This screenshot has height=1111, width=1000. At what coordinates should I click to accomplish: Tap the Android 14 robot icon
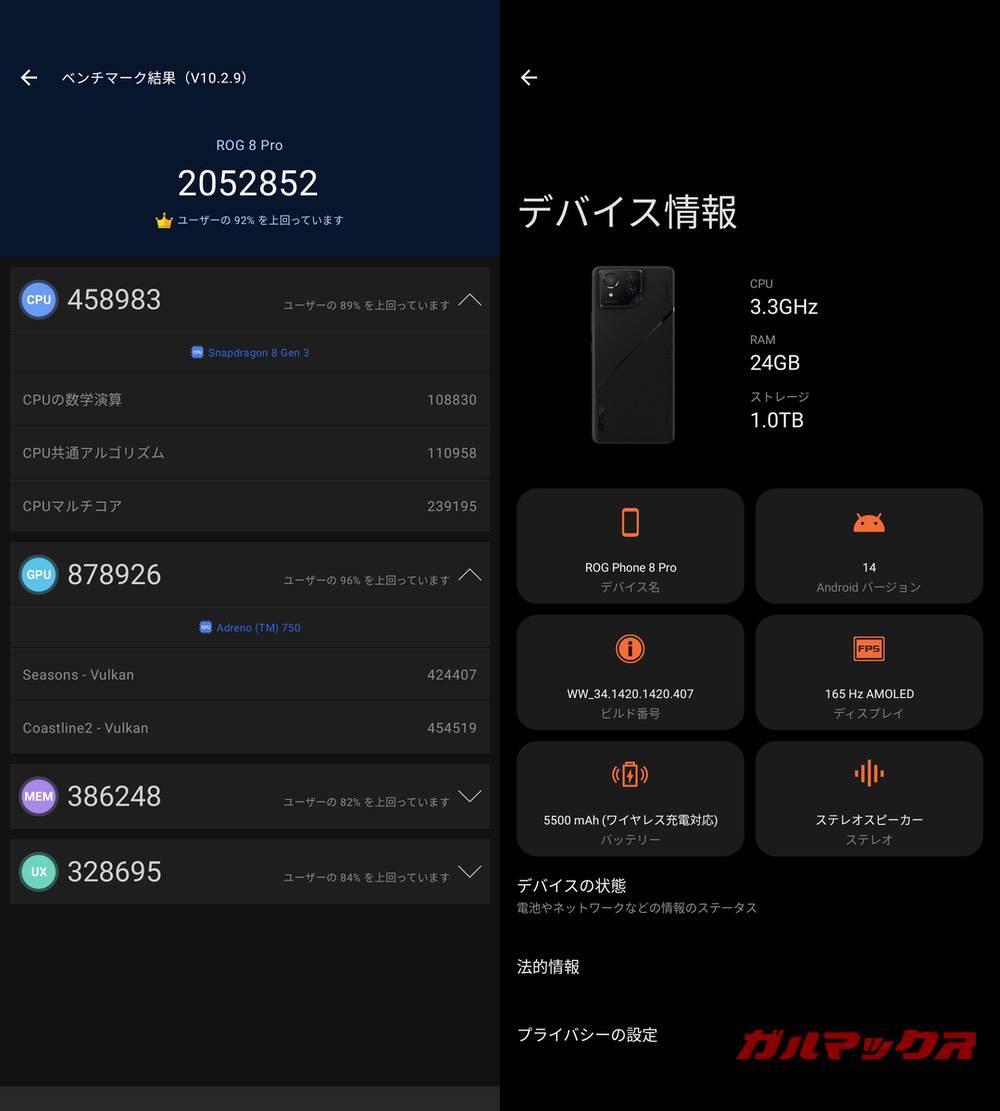coord(868,521)
